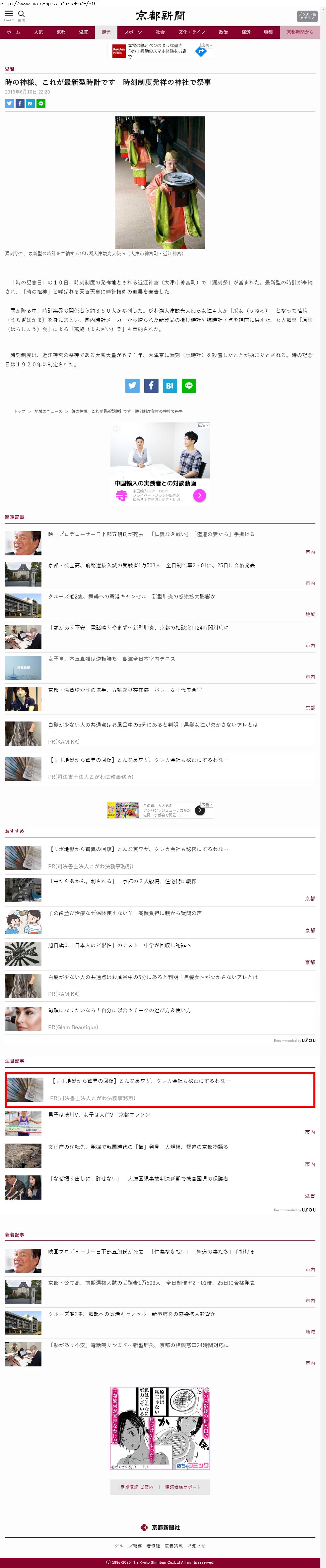The image size is (326, 1568).
Task: Open article 男子は渋川V 京都マラソン
Action: (x=99, y=1114)
